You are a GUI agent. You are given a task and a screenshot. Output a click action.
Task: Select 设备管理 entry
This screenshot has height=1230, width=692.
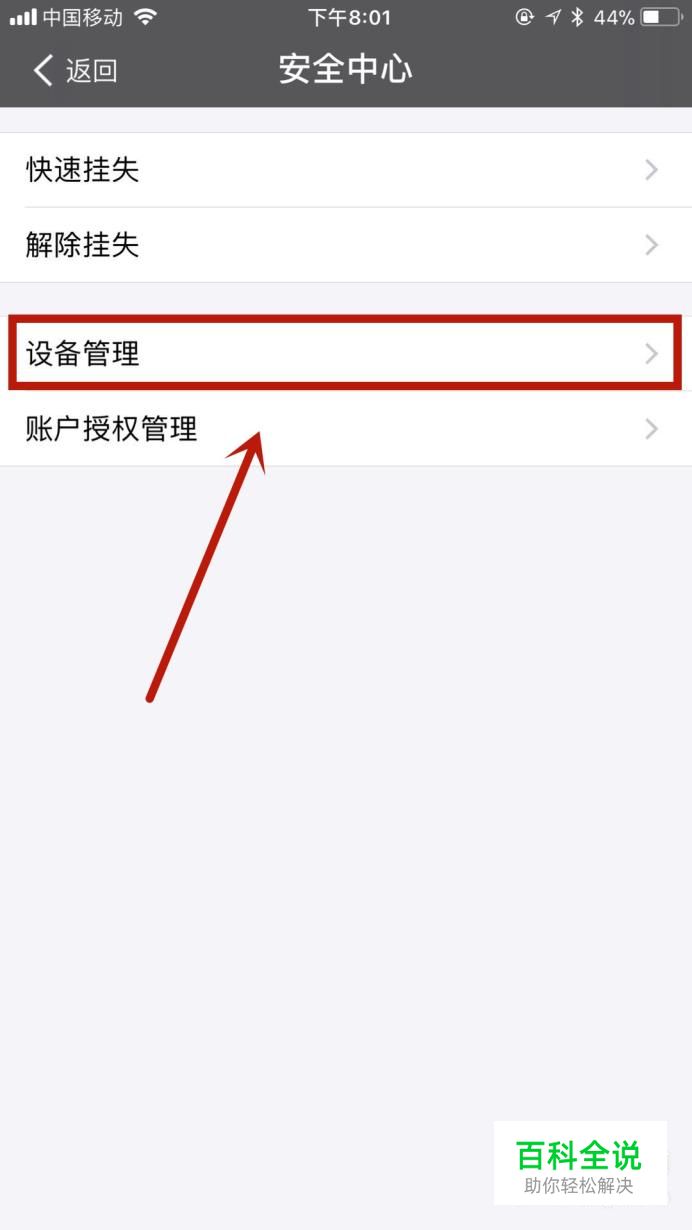coord(346,353)
